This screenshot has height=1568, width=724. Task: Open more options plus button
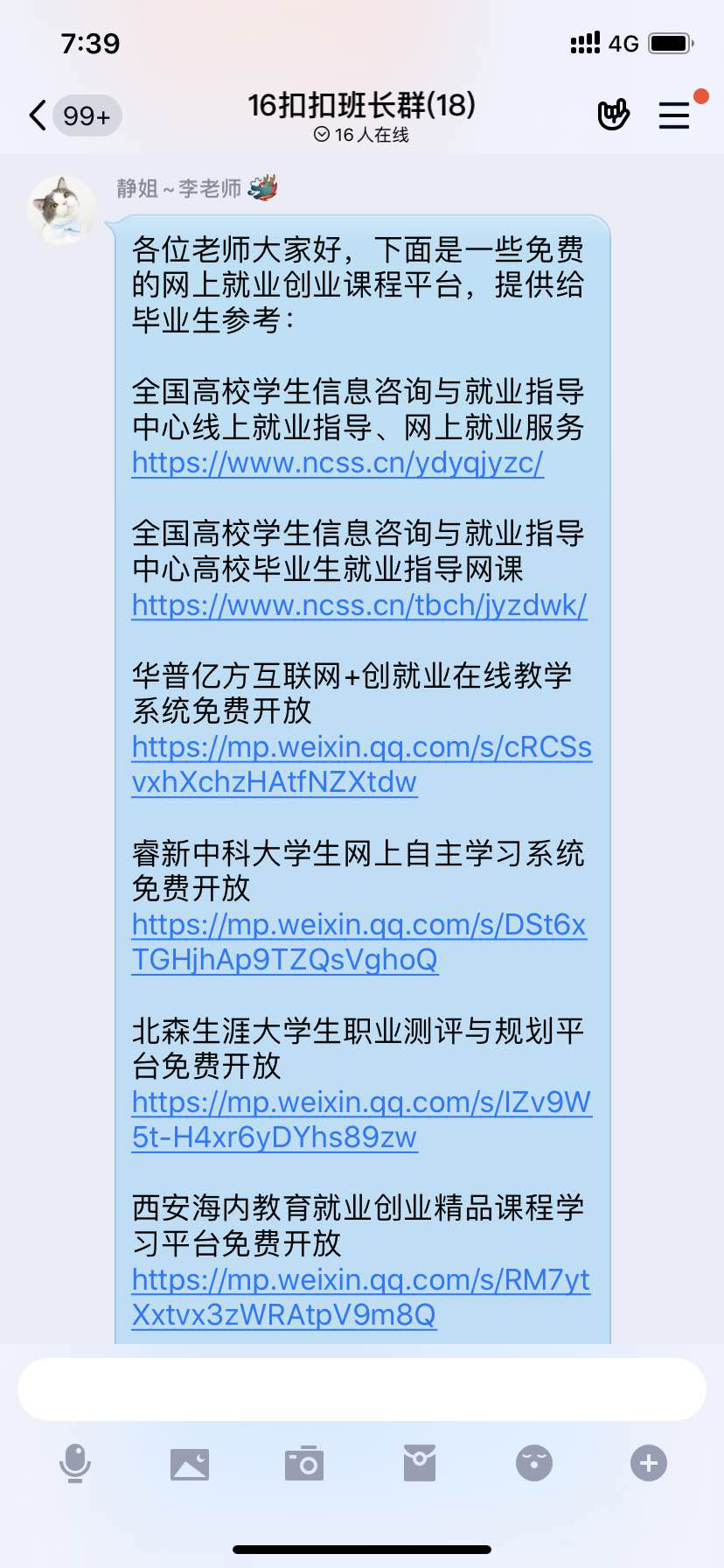click(x=649, y=1463)
